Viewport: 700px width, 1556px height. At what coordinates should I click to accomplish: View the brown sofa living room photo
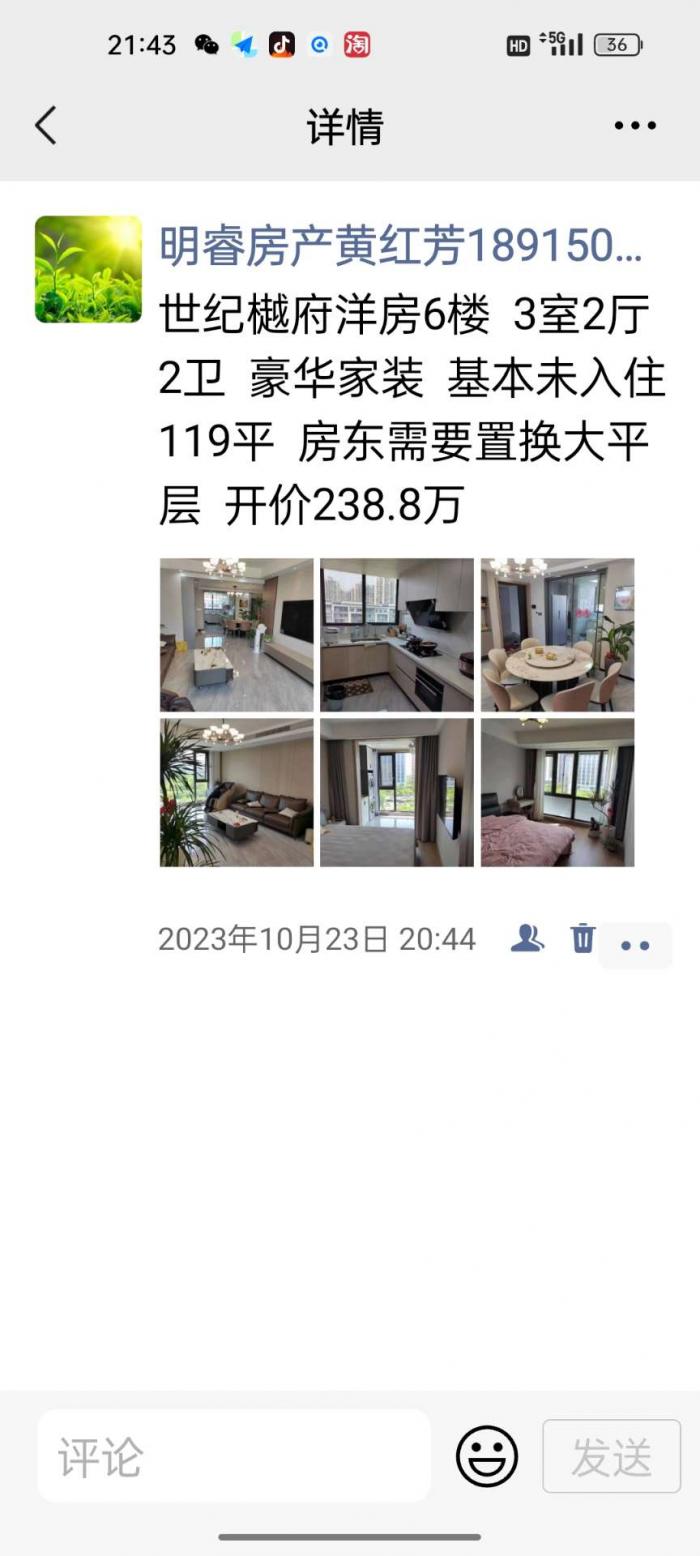tap(237, 793)
